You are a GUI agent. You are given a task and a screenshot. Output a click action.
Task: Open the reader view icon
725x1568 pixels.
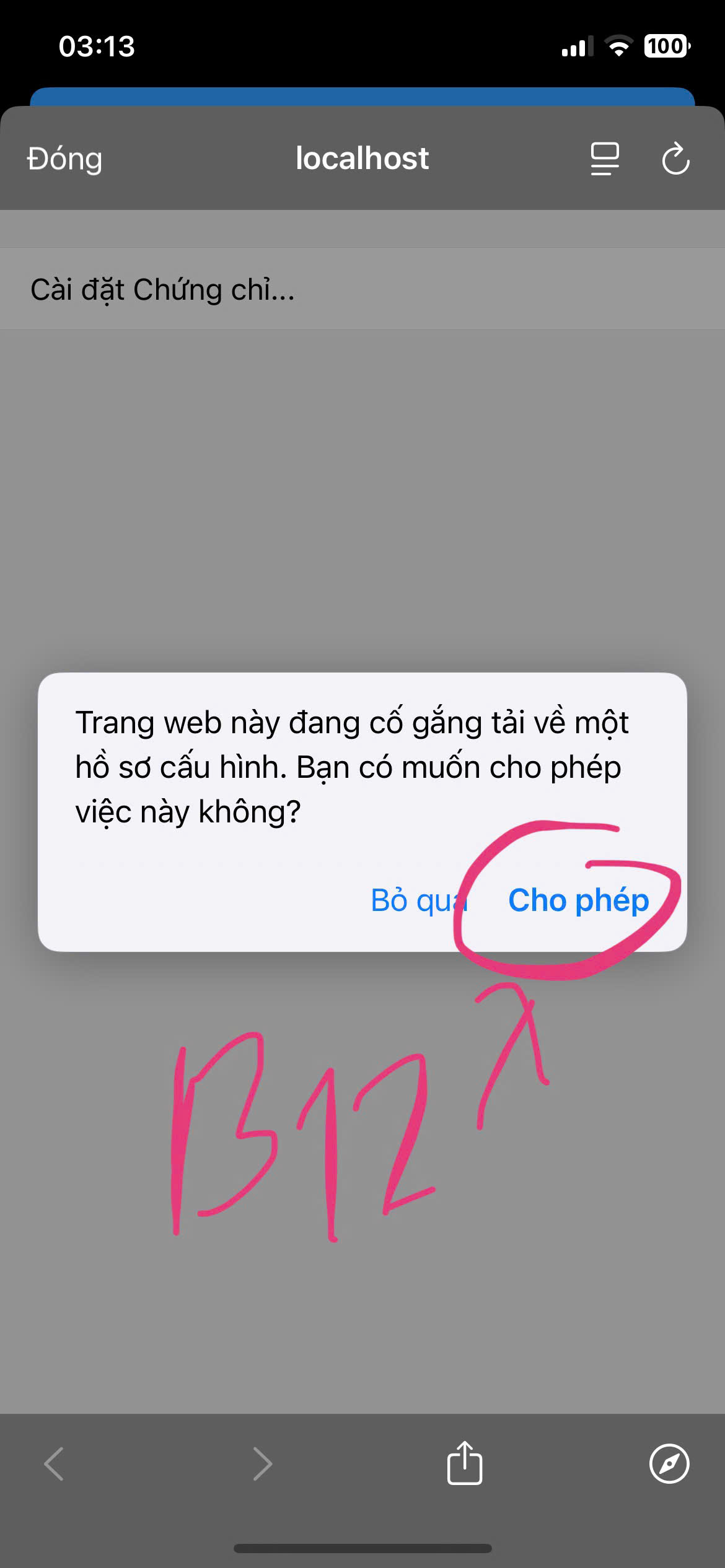[604, 159]
